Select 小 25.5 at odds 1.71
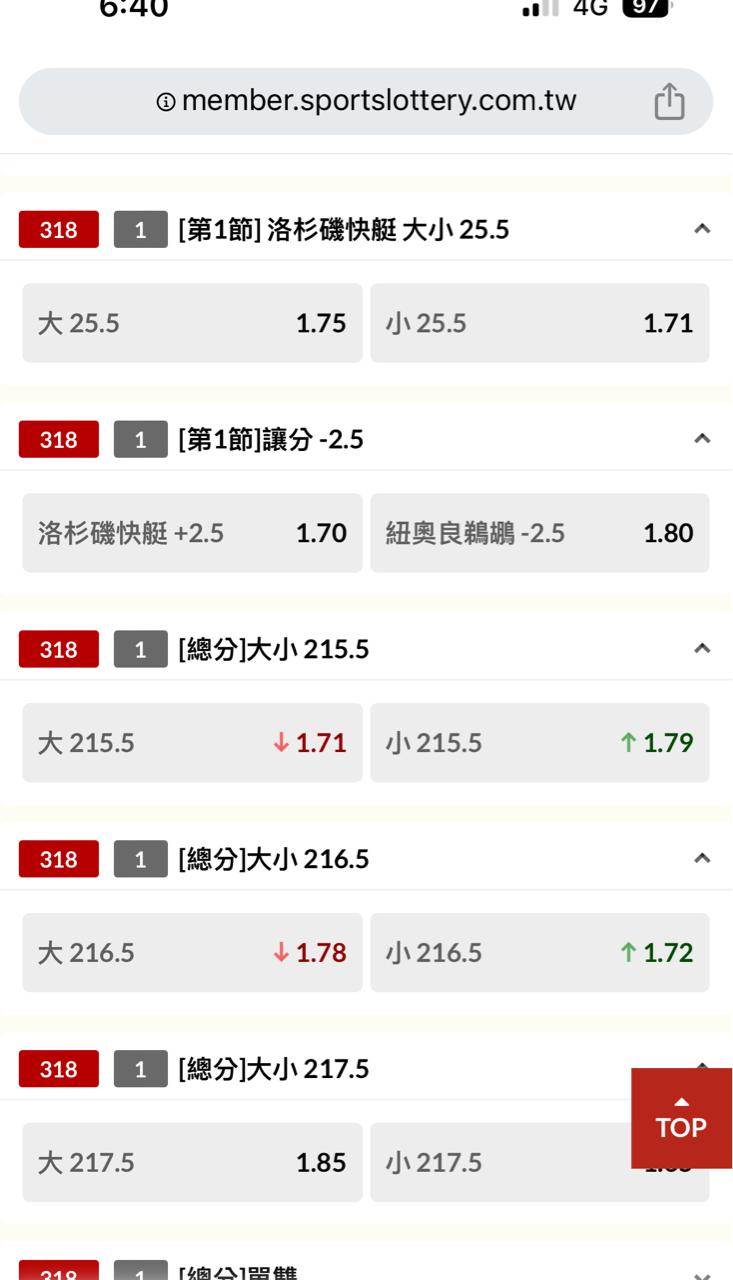Viewport: 733px width, 1280px height. (x=539, y=323)
